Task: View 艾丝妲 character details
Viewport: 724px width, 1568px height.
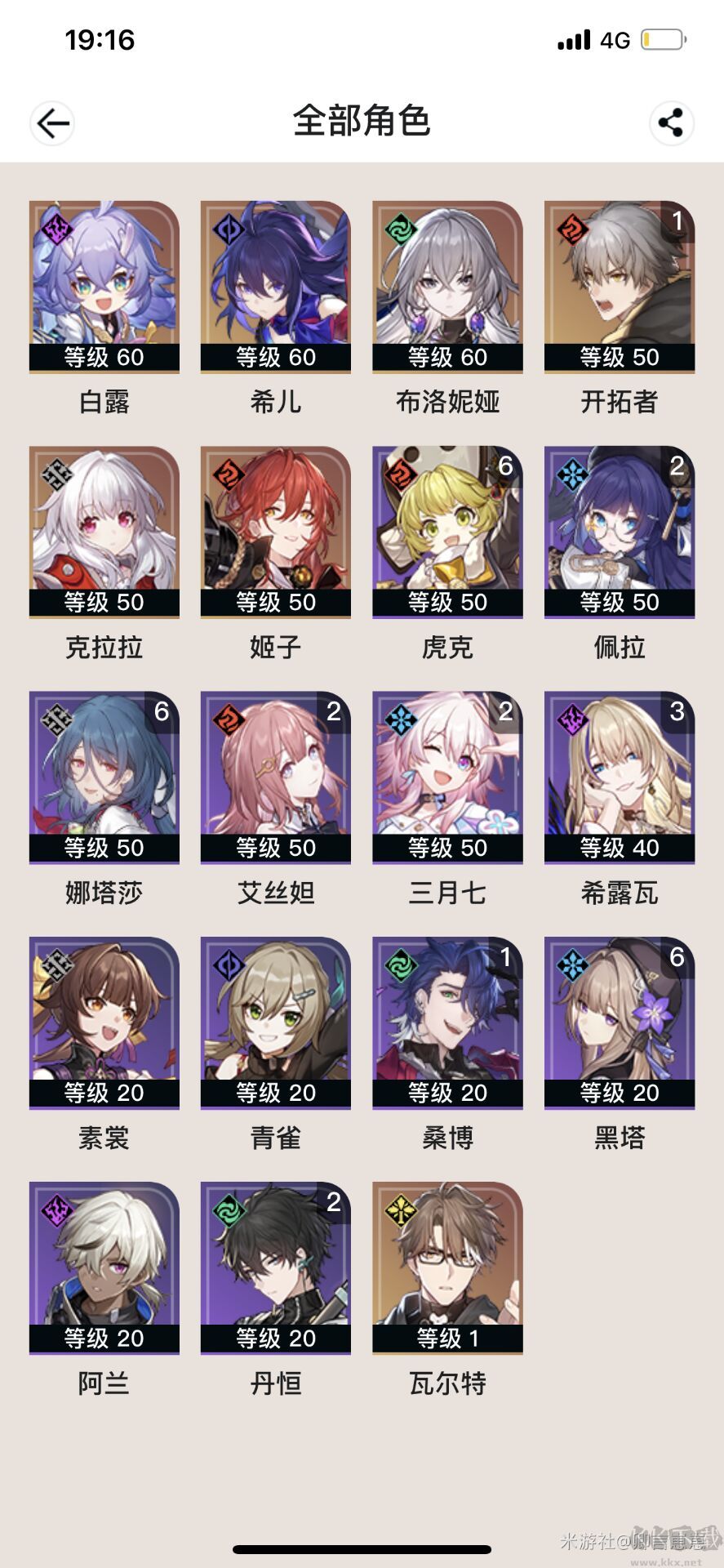Action: coord(276,777)
